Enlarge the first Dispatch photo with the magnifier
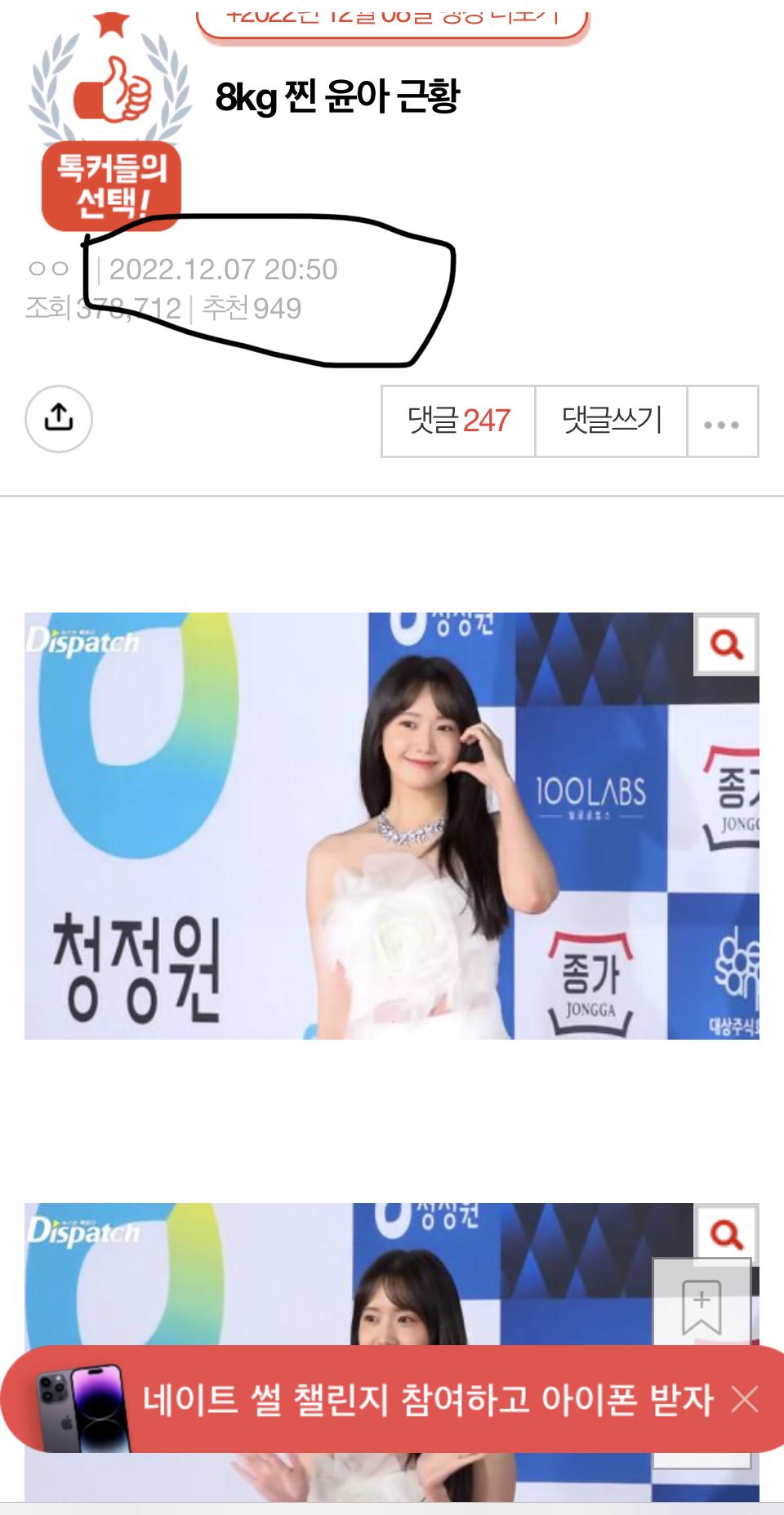Screen dimensions: 784x1515 pyautogui.click(x=726, y=644)
